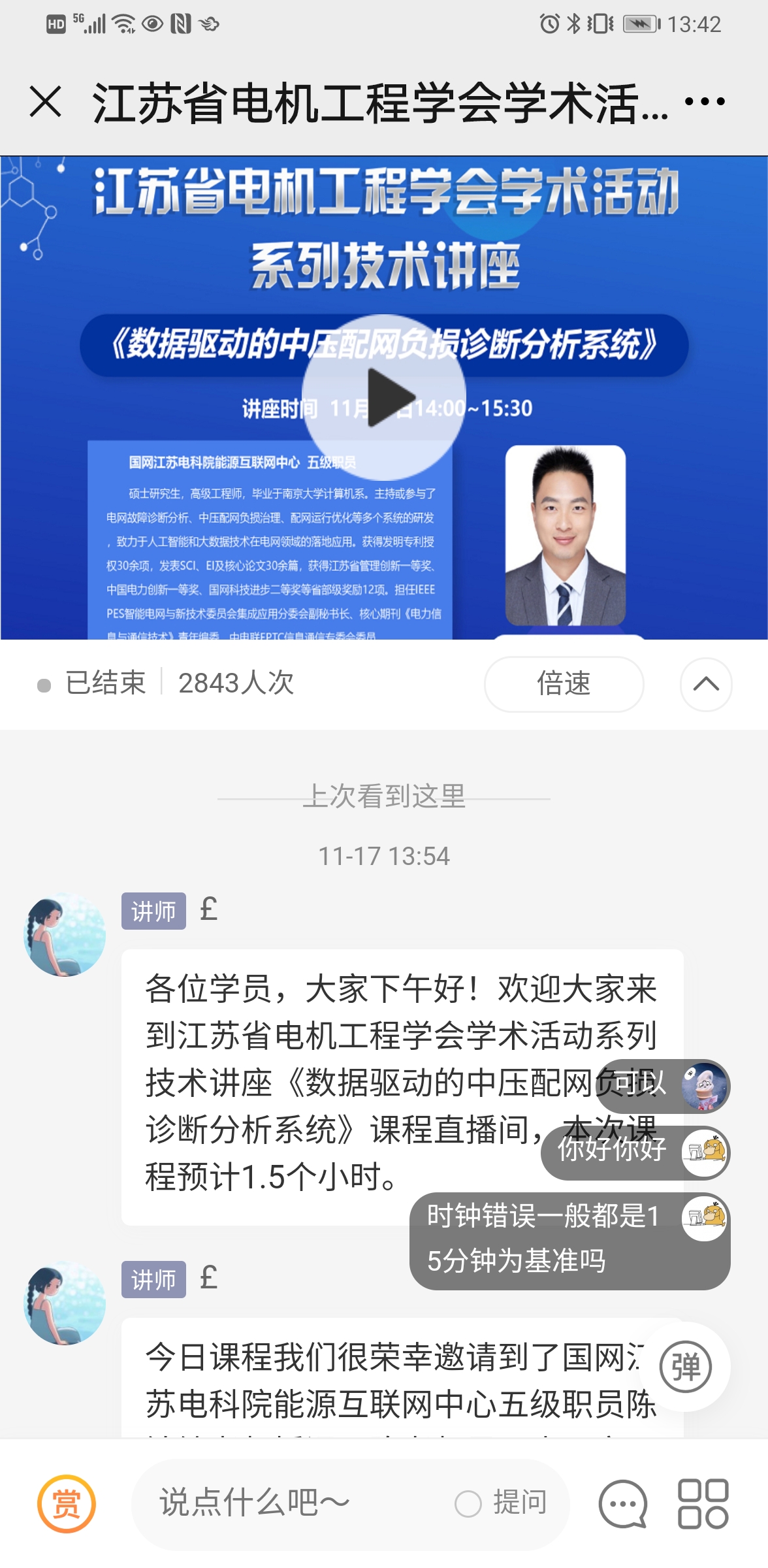Open the 倍速 playback speed option
Image resolution: width=768 pixels, height=1568 pixels.
[x=564, y=684]
